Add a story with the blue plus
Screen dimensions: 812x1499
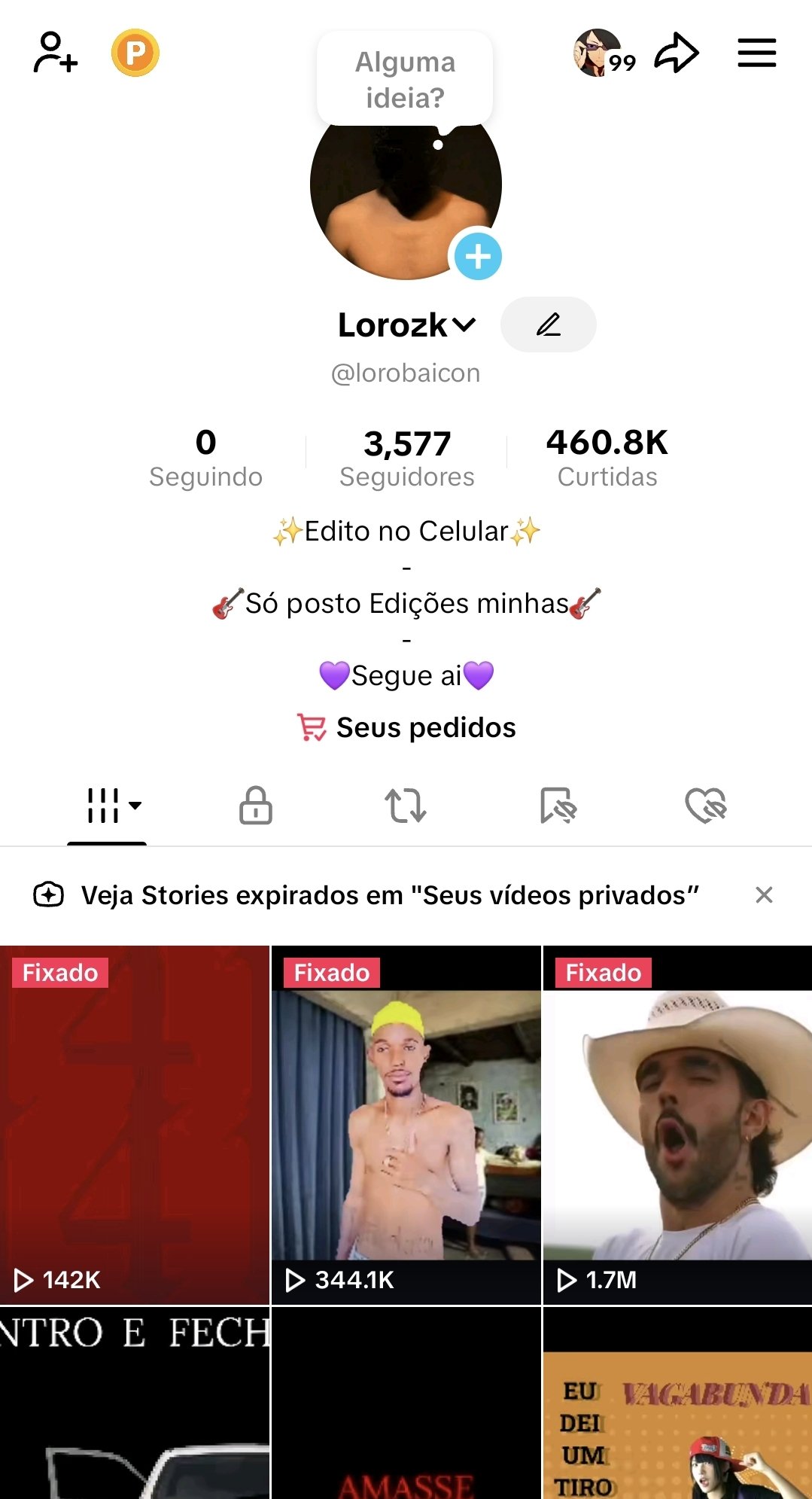tap(477, 256)
